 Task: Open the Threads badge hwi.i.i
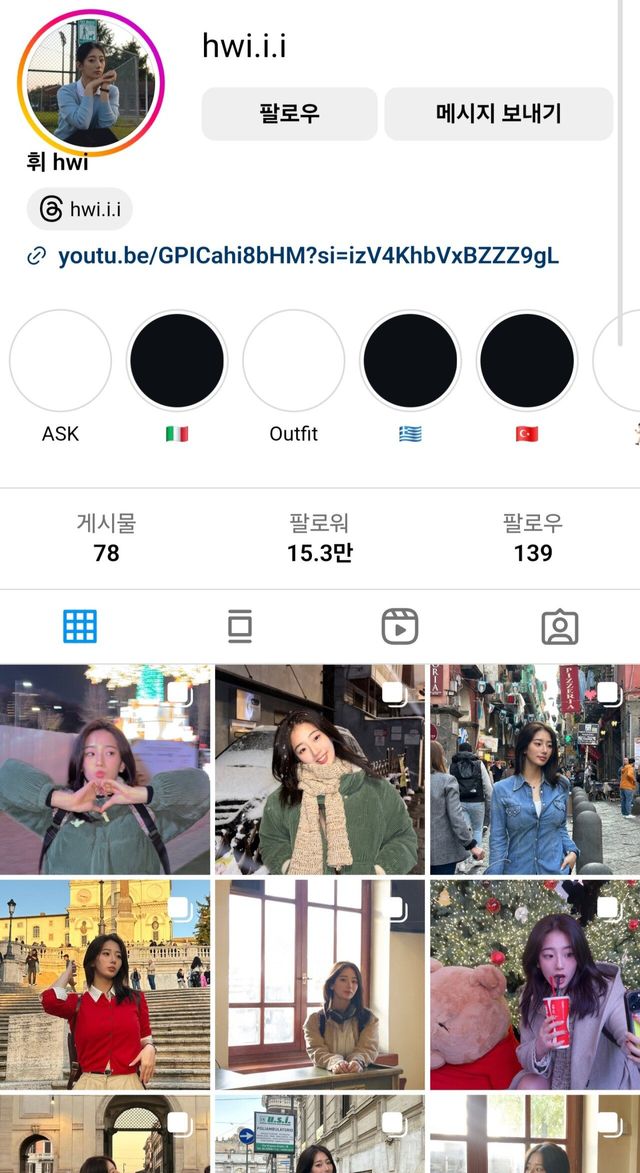coord(80,209)
